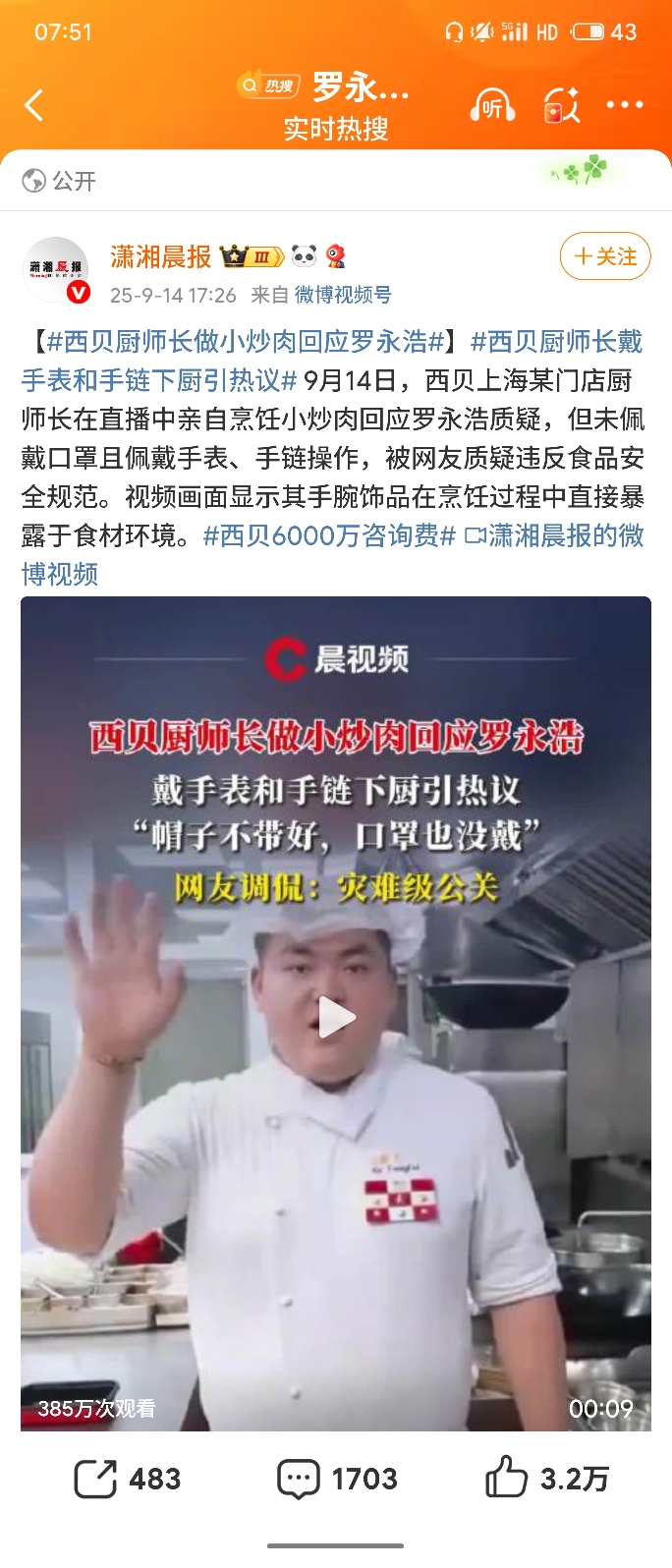Tap the 听 headphone listen icon
This screenshot has width=672, height=1568.
pyautogui.click(x=492, y=105)
